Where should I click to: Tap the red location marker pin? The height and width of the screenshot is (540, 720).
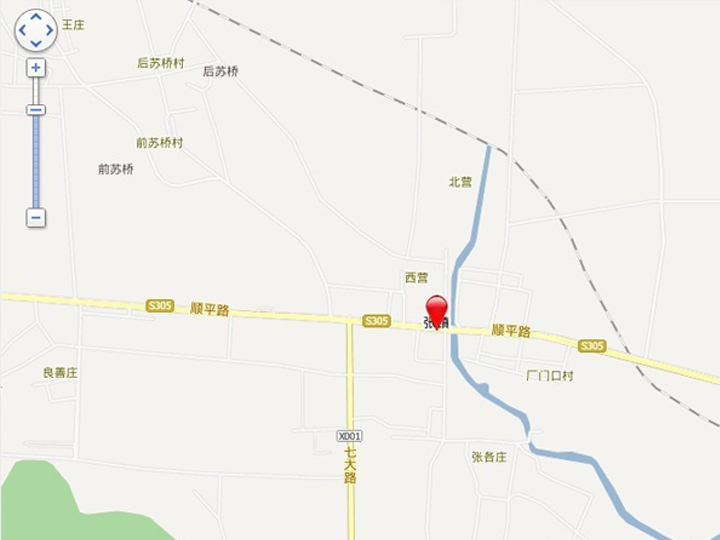[436, 309]
